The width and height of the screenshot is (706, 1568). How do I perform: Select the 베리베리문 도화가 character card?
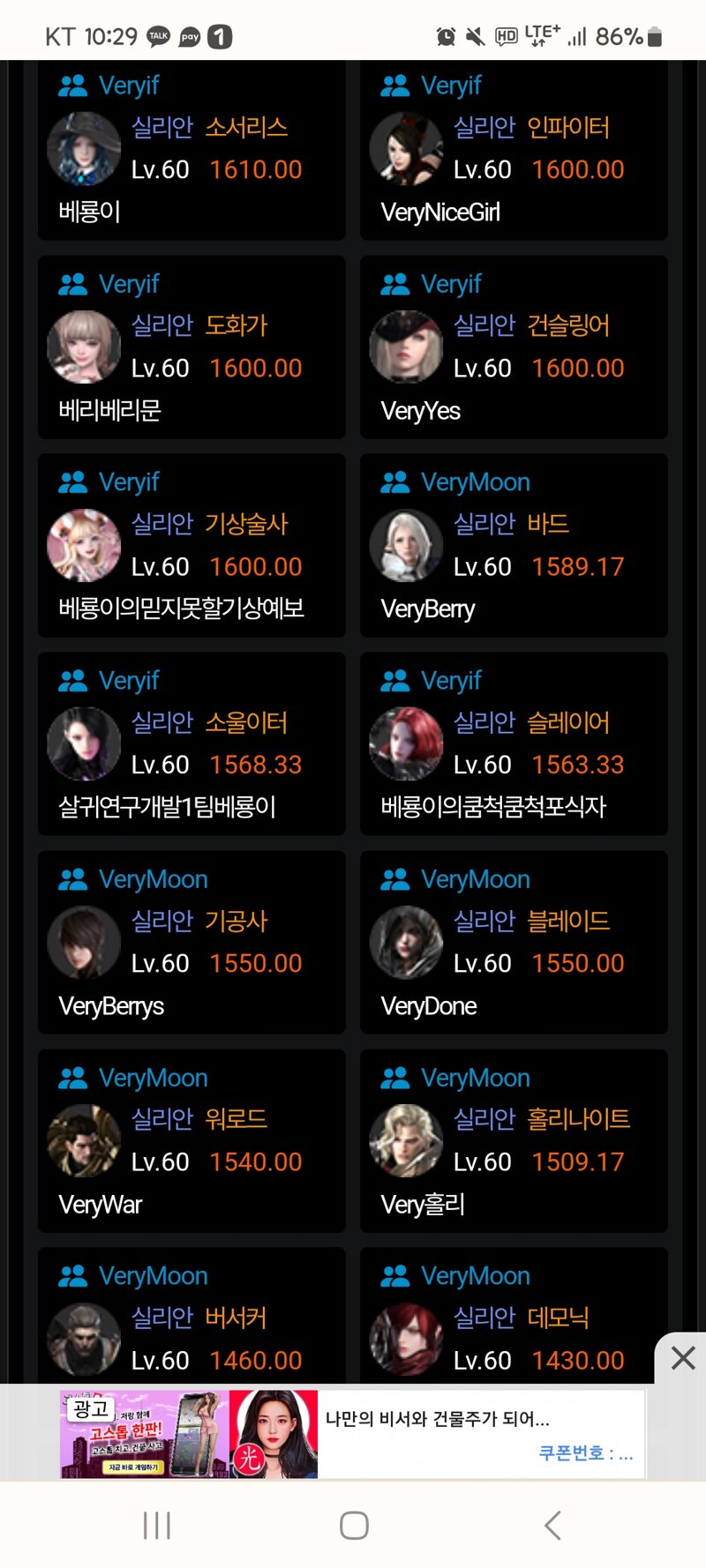[x=192, y=347]
